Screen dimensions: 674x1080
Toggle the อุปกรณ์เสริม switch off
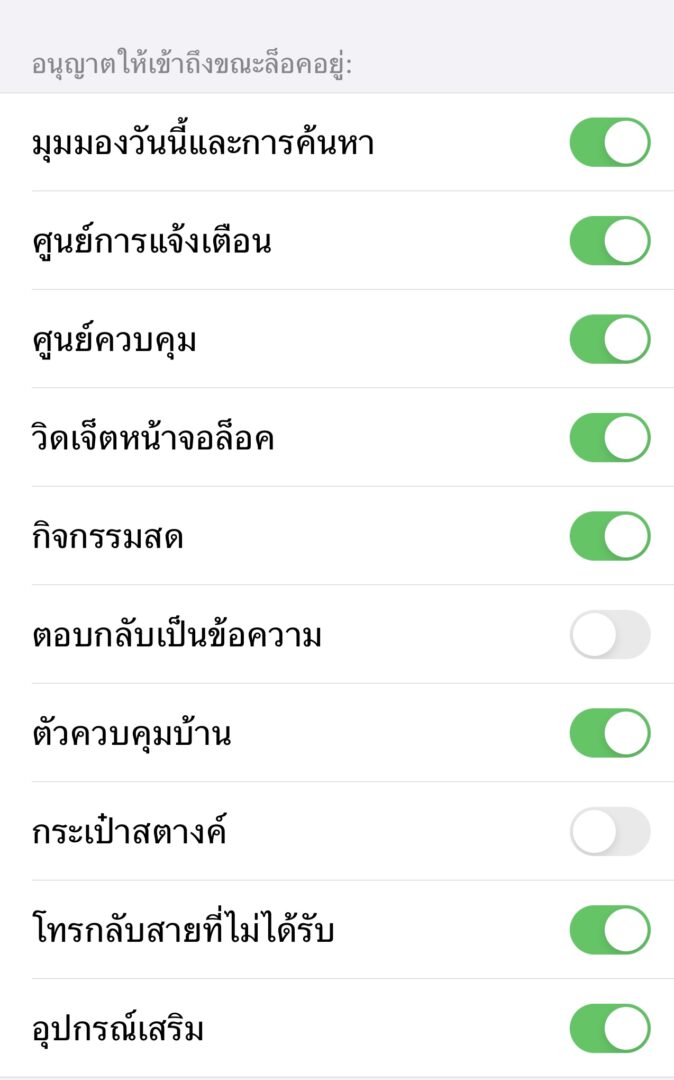click(x=610, y=1029)
